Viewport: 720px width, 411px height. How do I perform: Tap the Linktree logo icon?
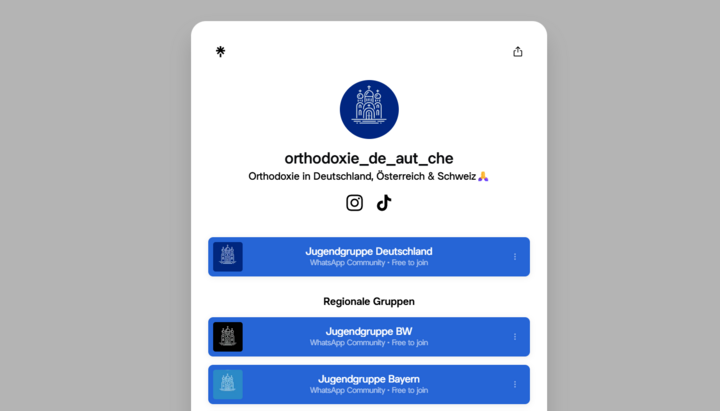coord(221,51)
